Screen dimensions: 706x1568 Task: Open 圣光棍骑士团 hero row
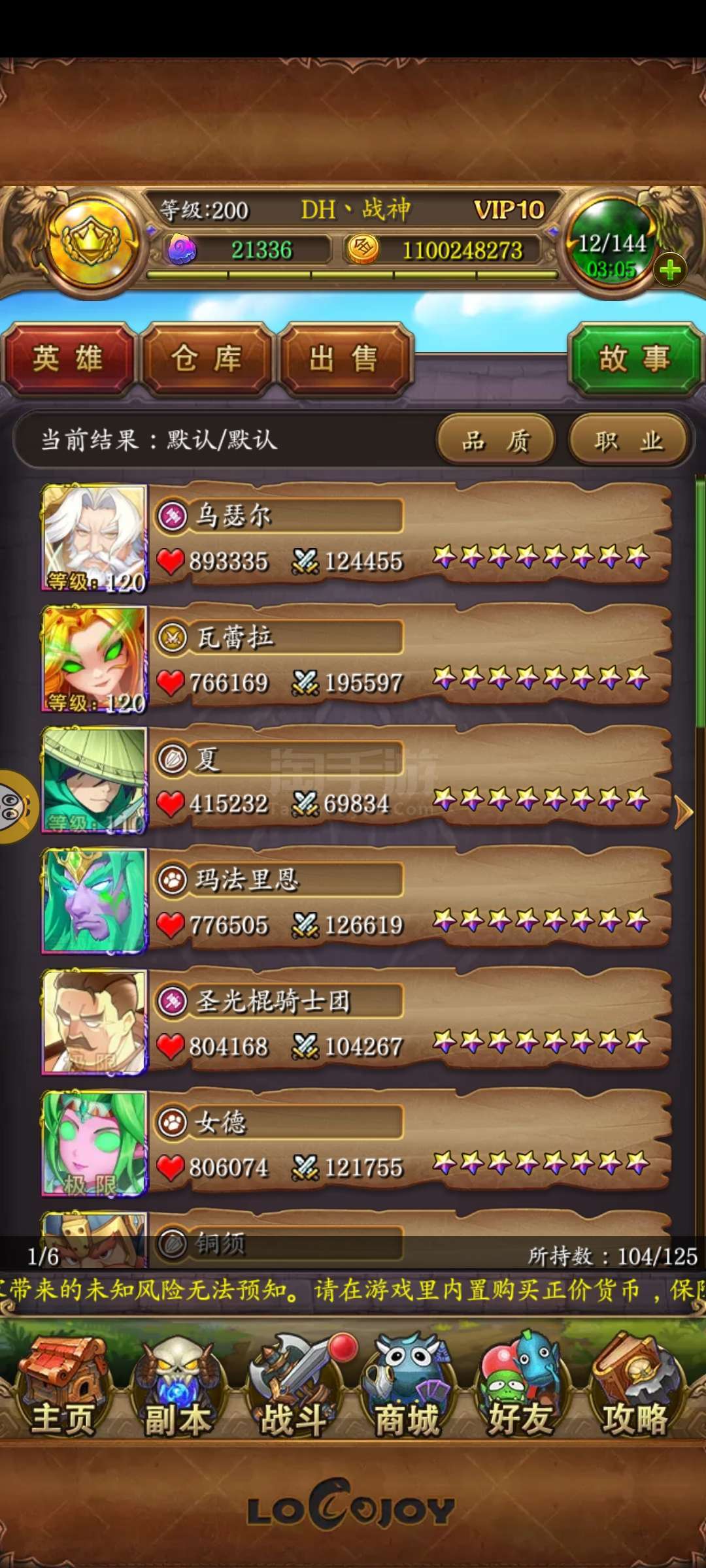coord(356,1023)
